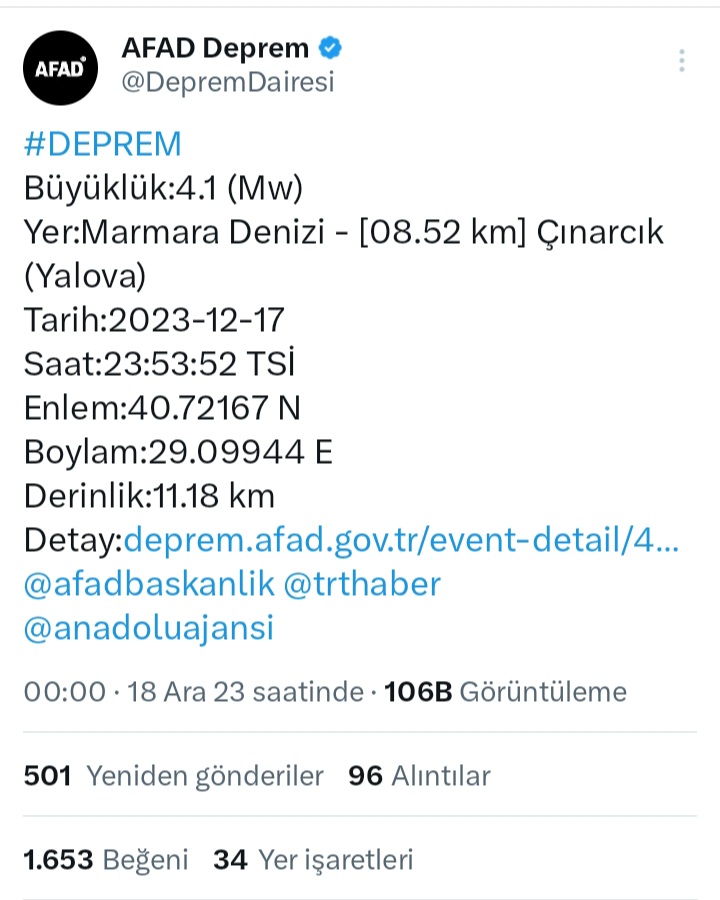View the 1.653 Beğeni list
720x900 pixels.
(x=106, y=860)
